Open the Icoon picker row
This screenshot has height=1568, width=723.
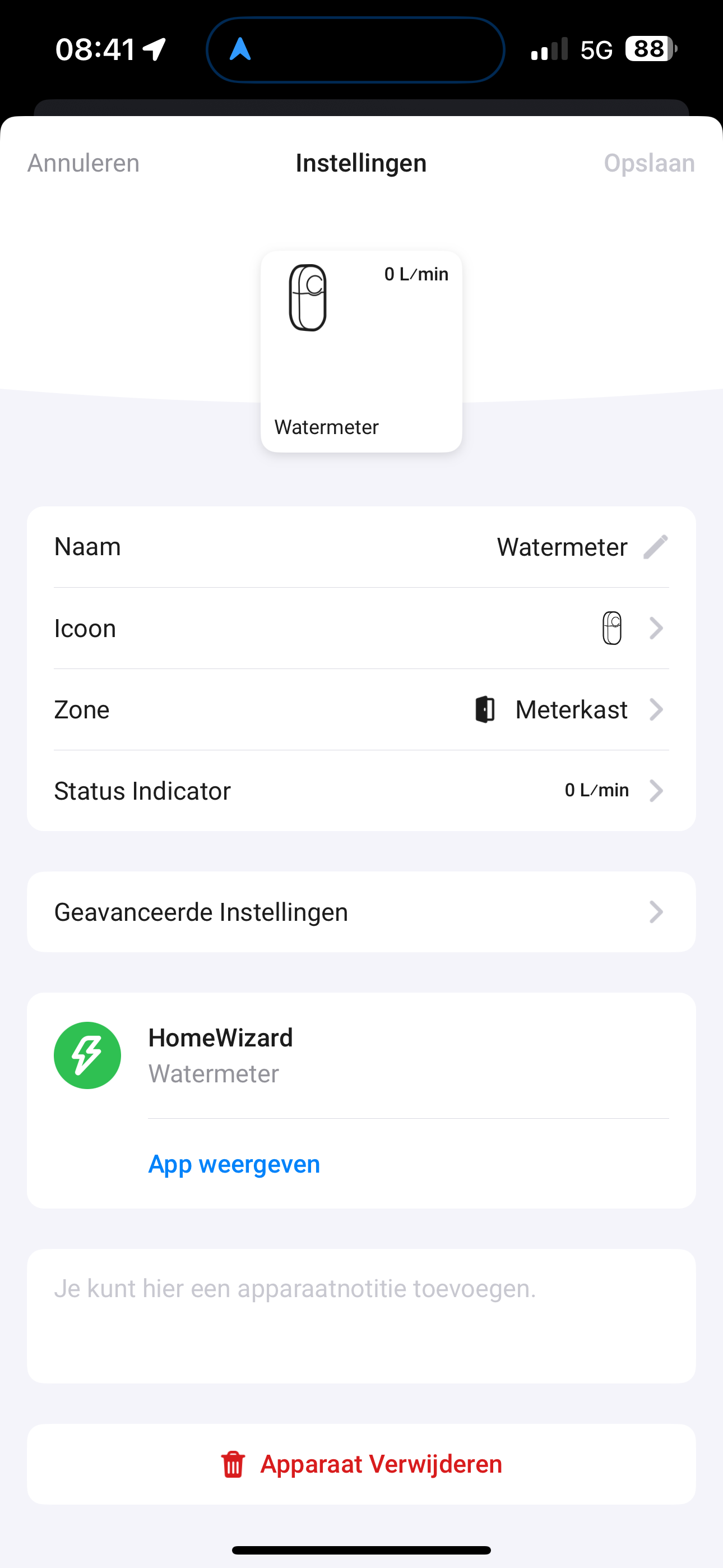tap(361, 628)
